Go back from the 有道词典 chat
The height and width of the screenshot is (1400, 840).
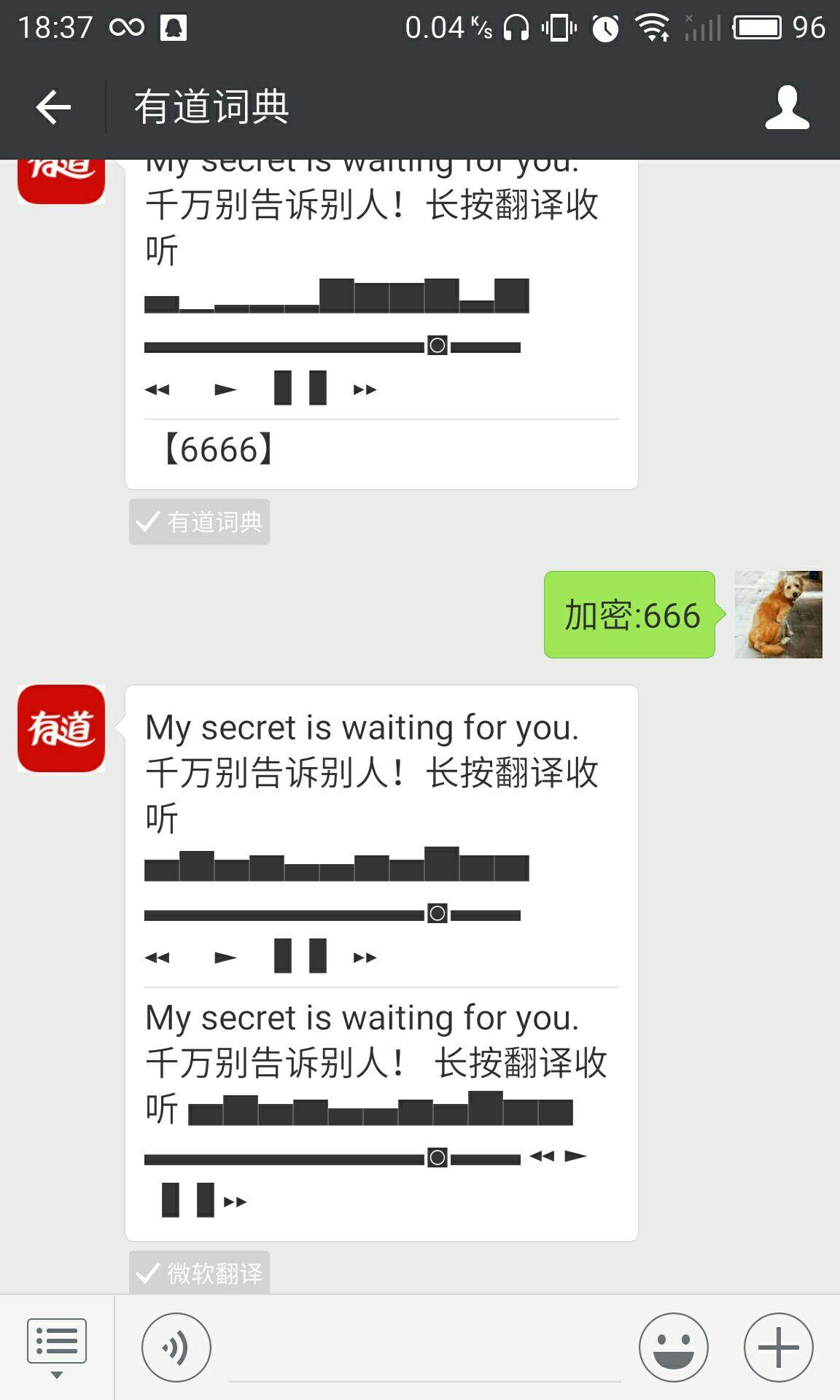(x=53, y=107)
